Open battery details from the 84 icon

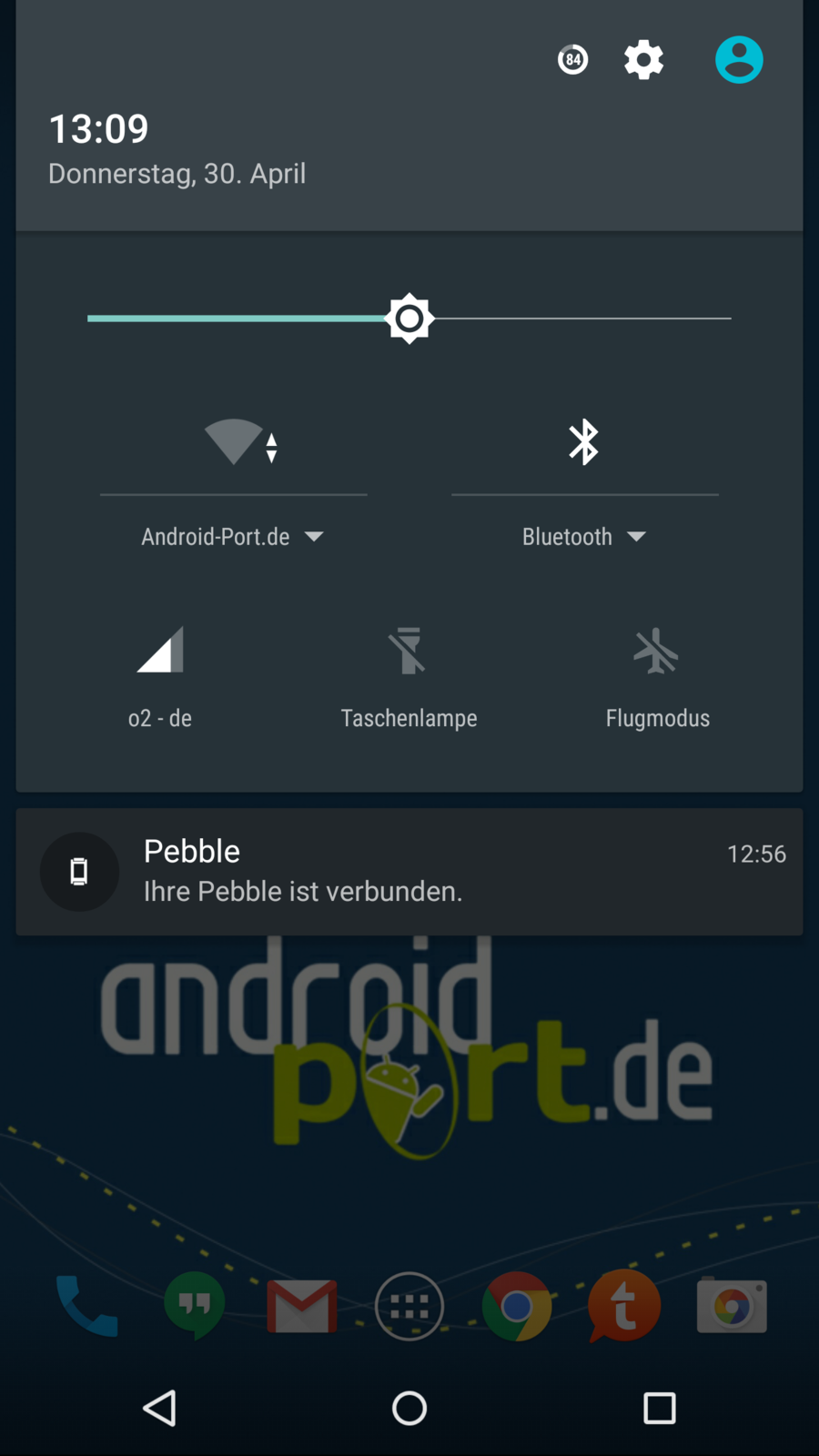572,60
